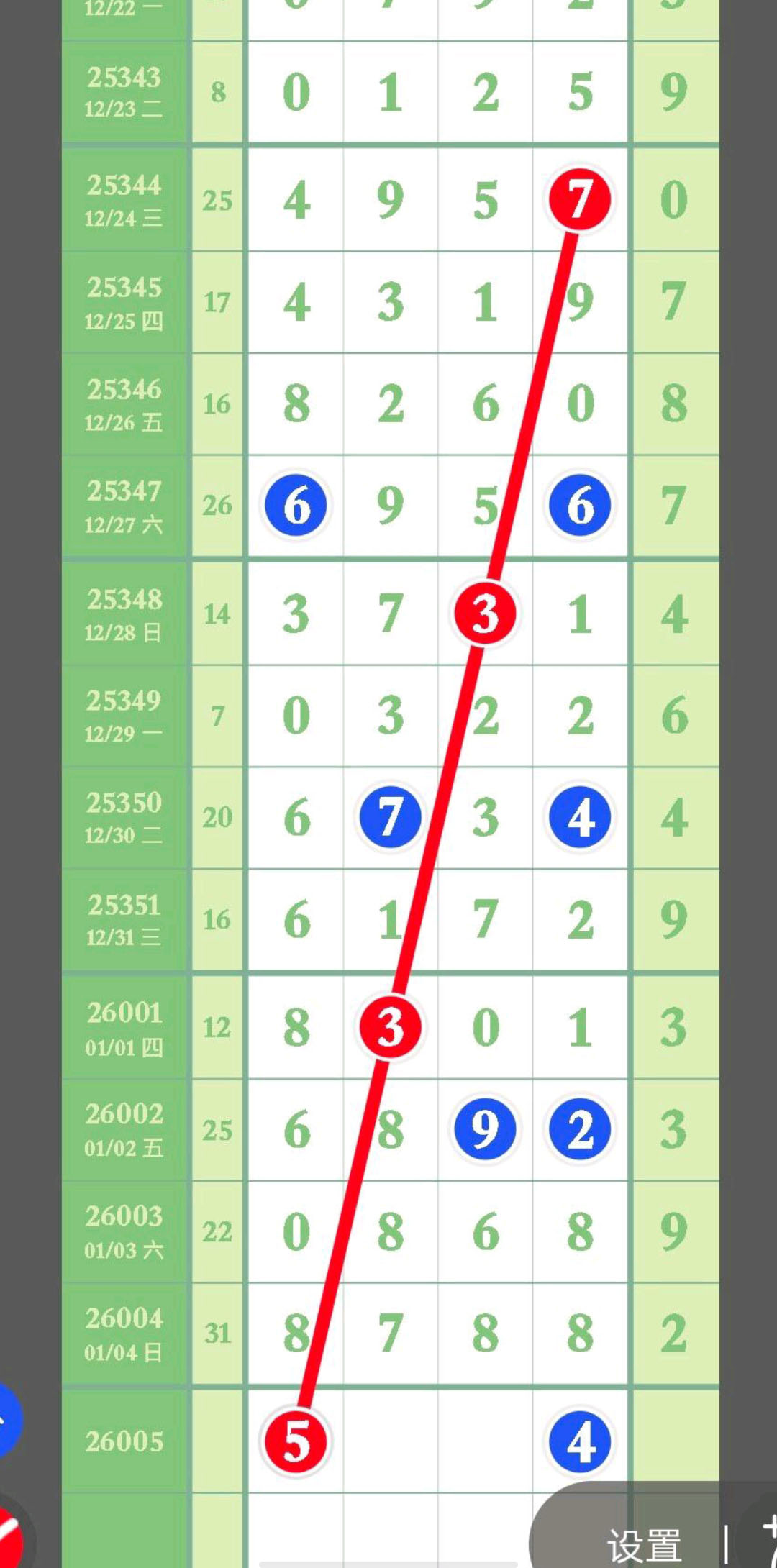Open the 设置 settings button

[644, 1545]
